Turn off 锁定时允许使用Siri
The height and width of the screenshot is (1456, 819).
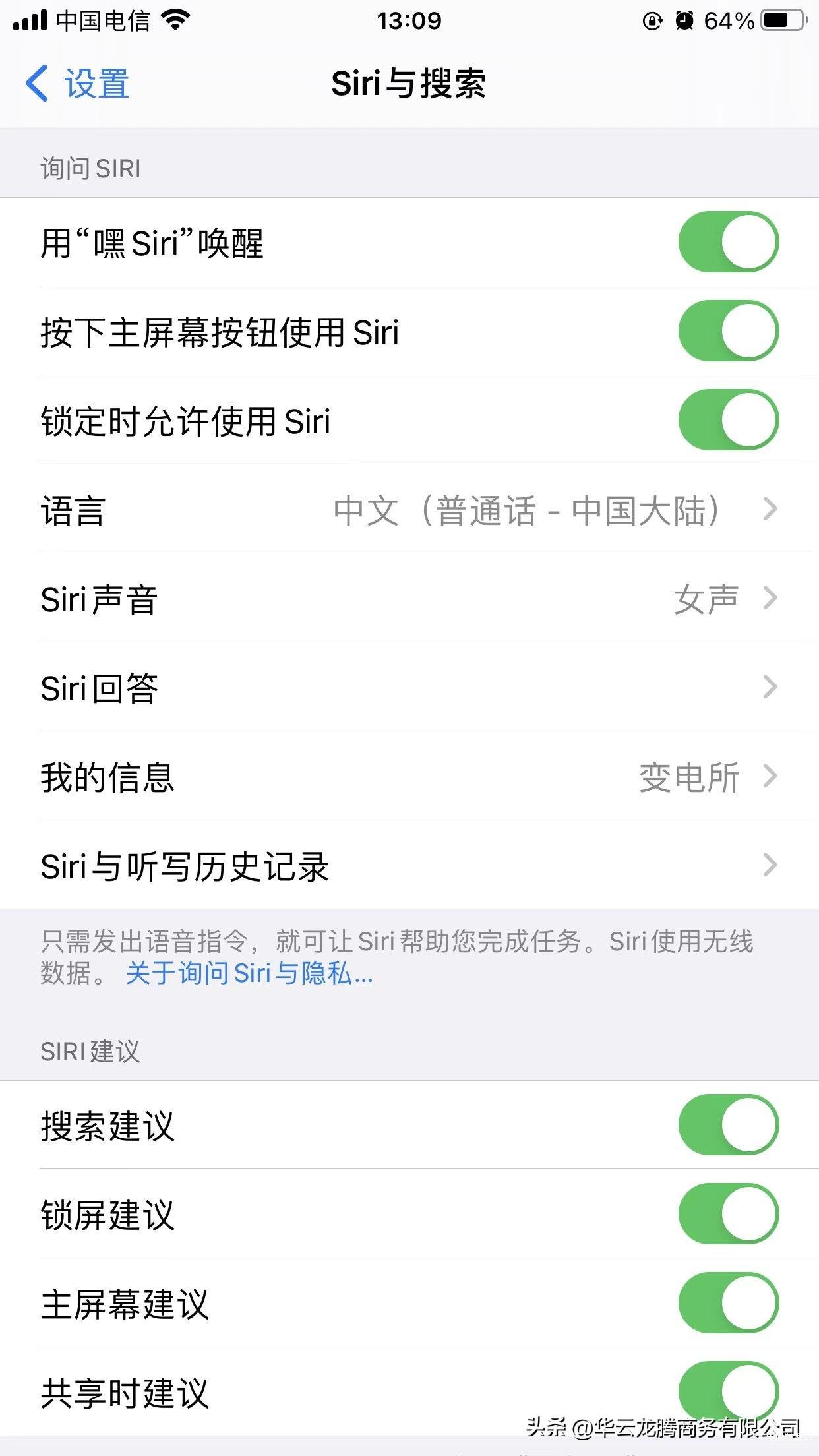click(728, 420)
